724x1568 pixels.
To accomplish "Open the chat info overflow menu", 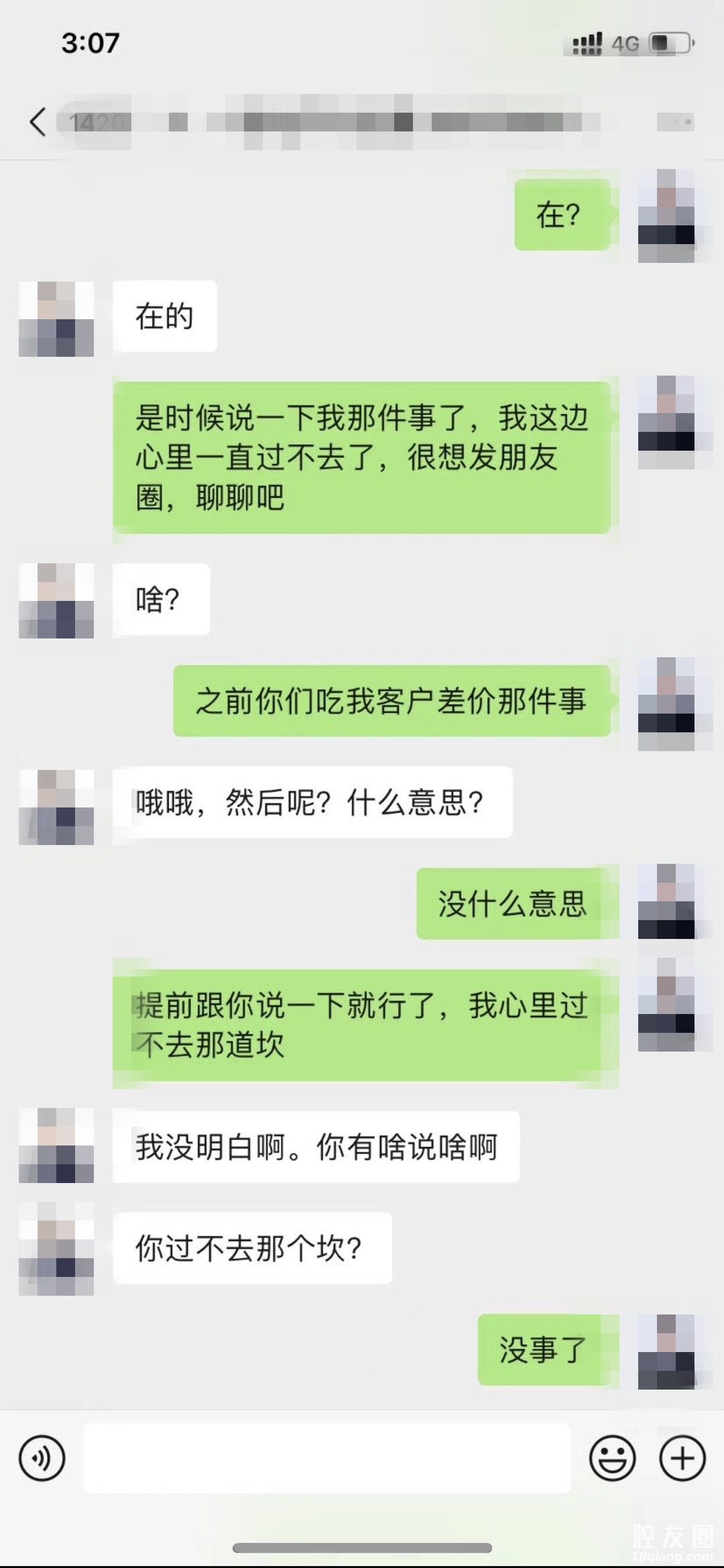I will (675, 122).
